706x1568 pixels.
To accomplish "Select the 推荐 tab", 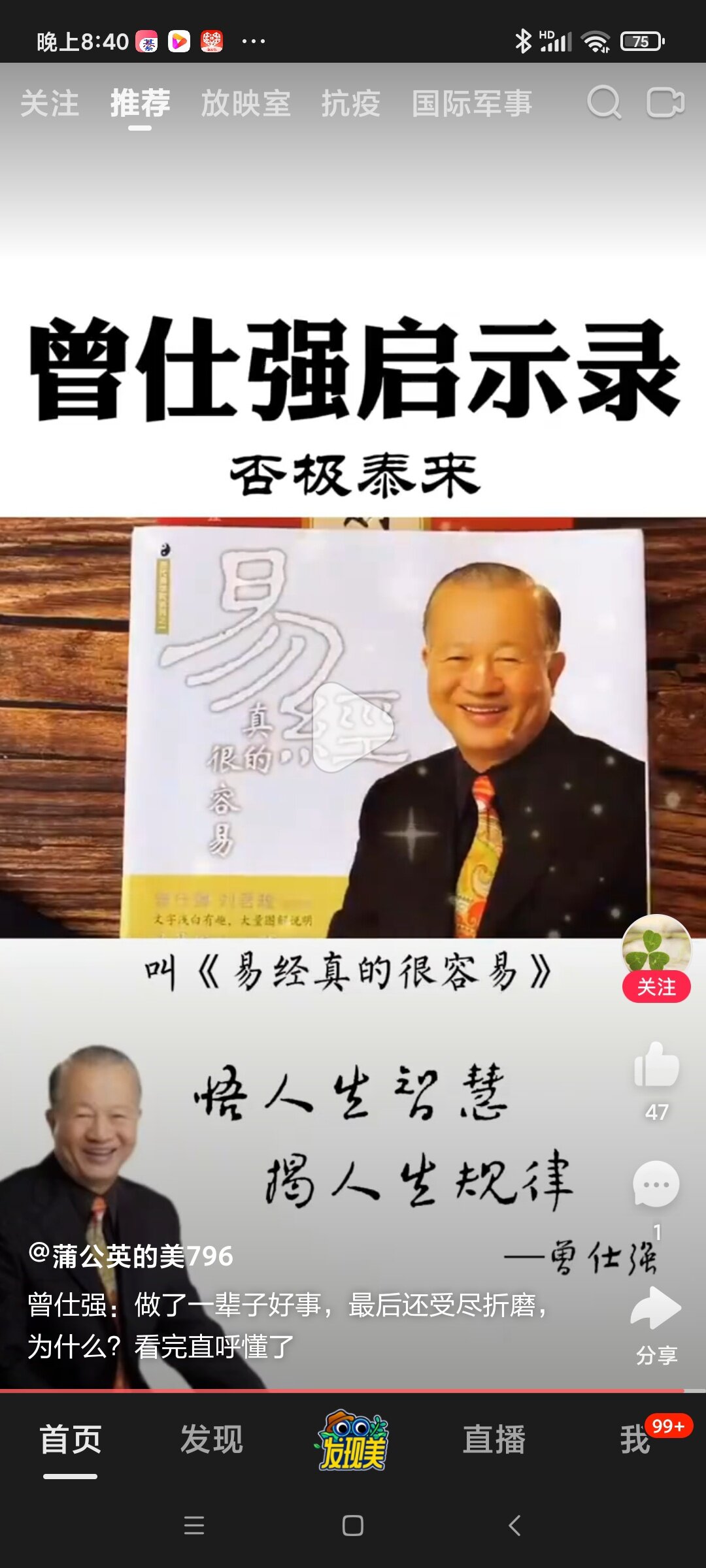I will [140, 103].
